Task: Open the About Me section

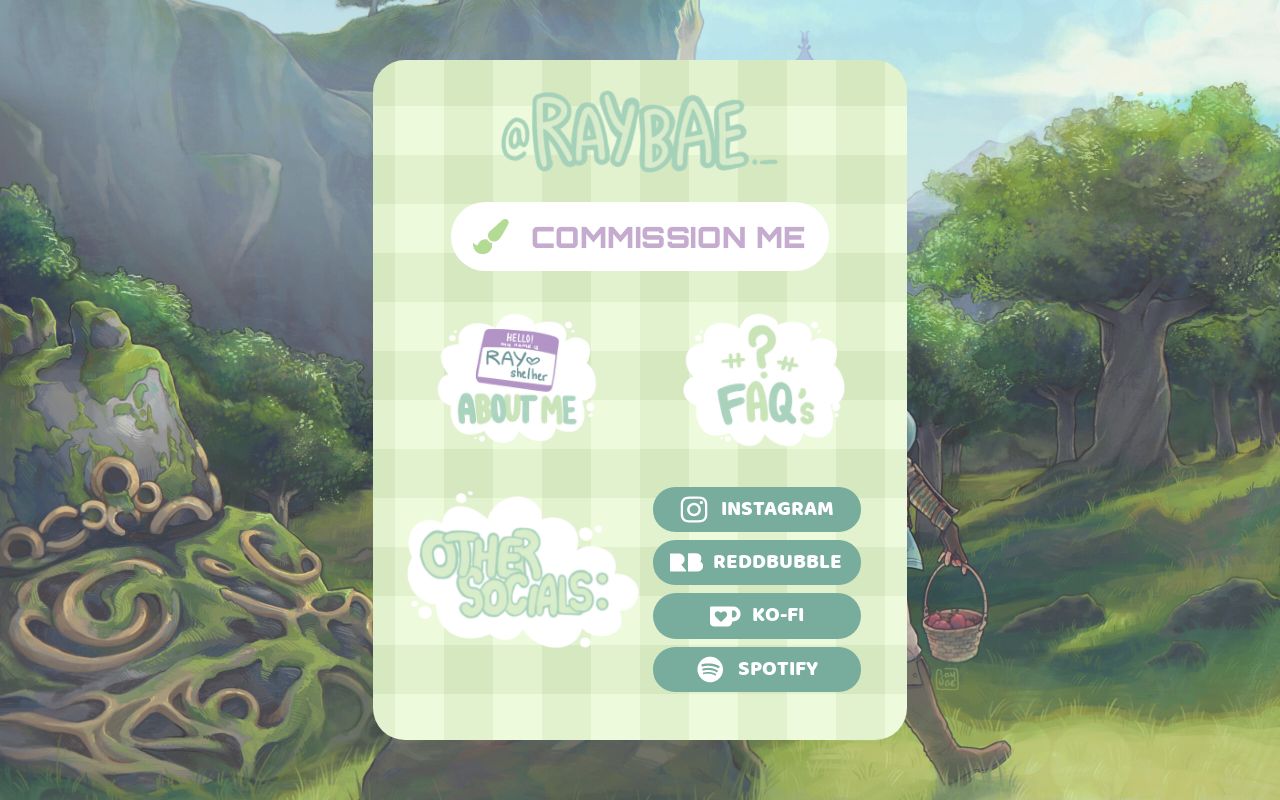Action: 517,377
